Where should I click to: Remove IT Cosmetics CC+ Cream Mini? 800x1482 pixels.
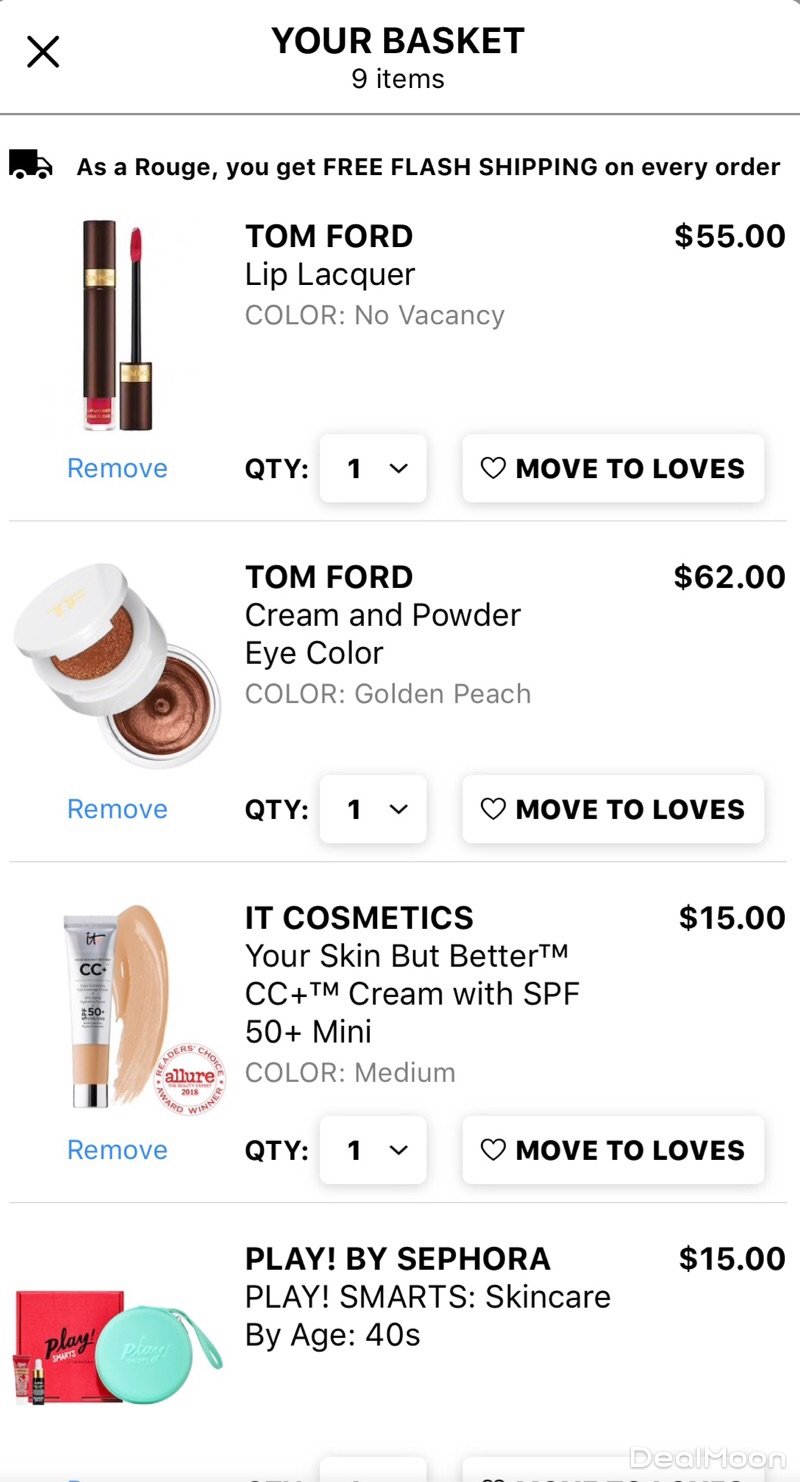click(117, 1150)
